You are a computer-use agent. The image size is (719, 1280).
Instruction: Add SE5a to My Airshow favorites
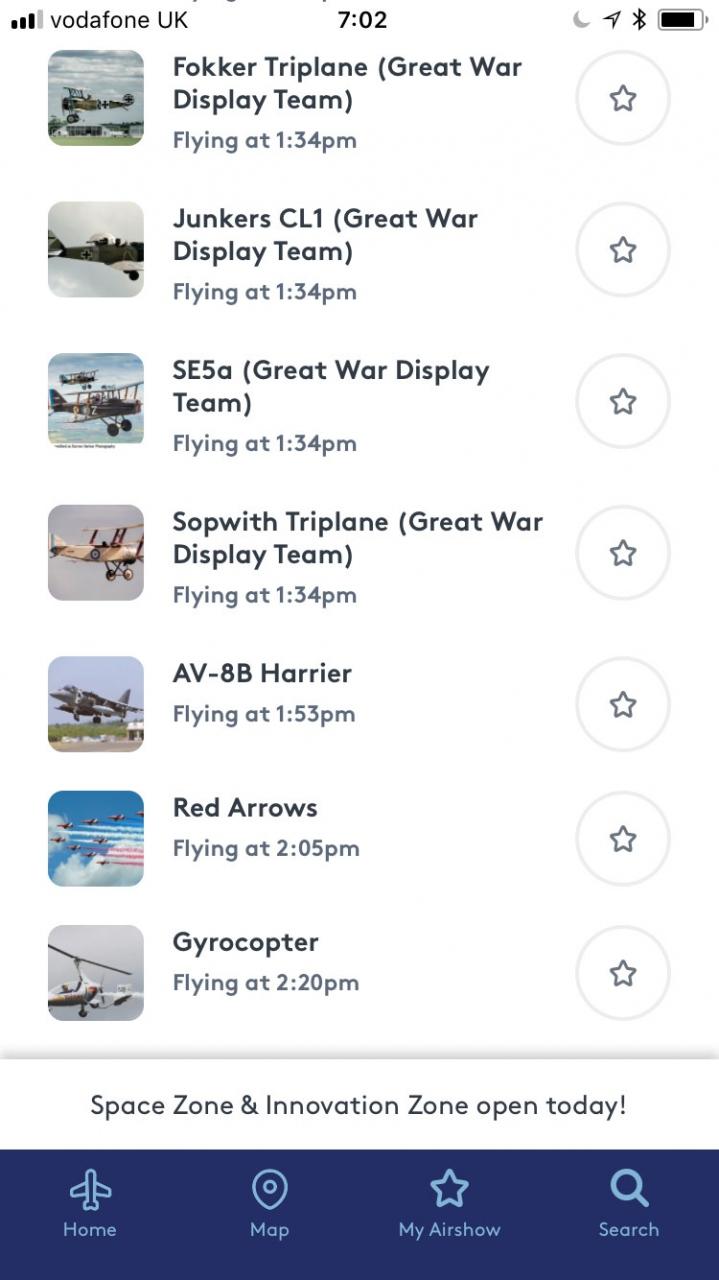(622, 402)
